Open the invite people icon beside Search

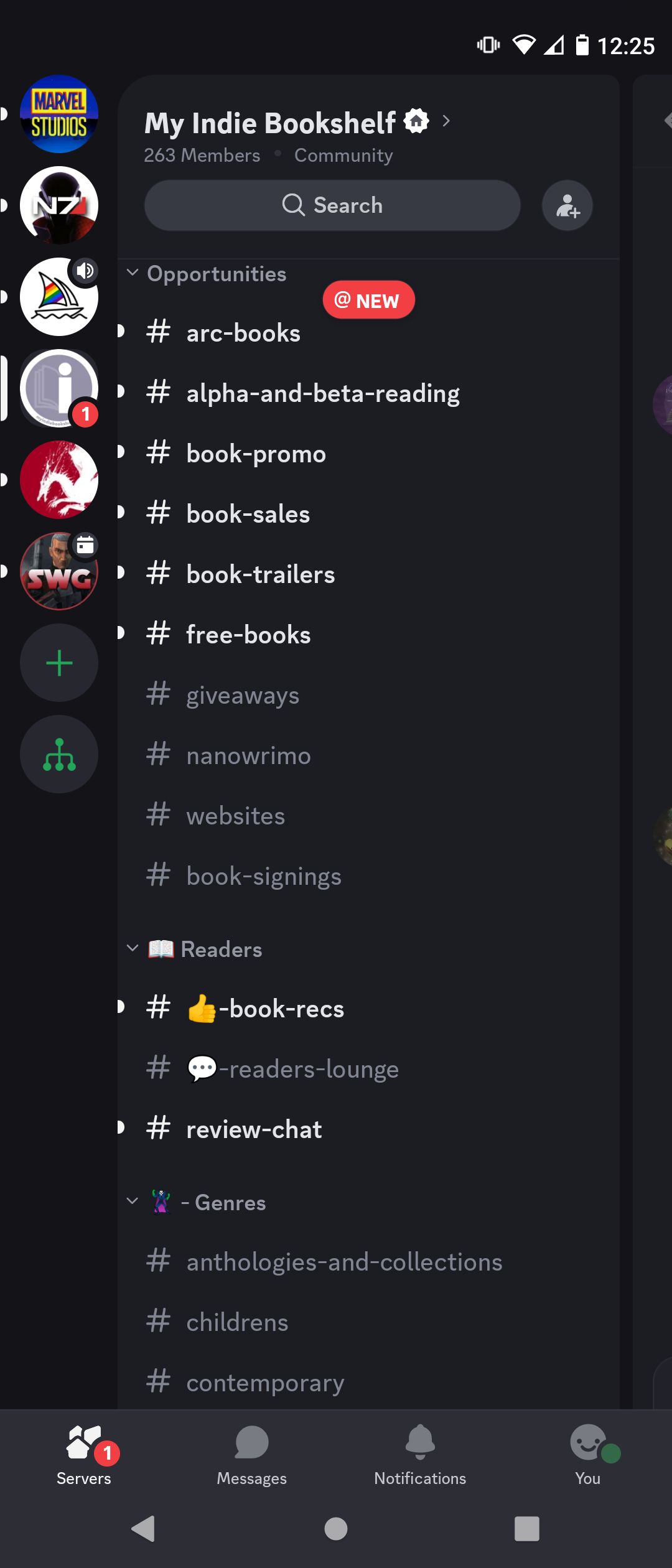tap(567, 205)
